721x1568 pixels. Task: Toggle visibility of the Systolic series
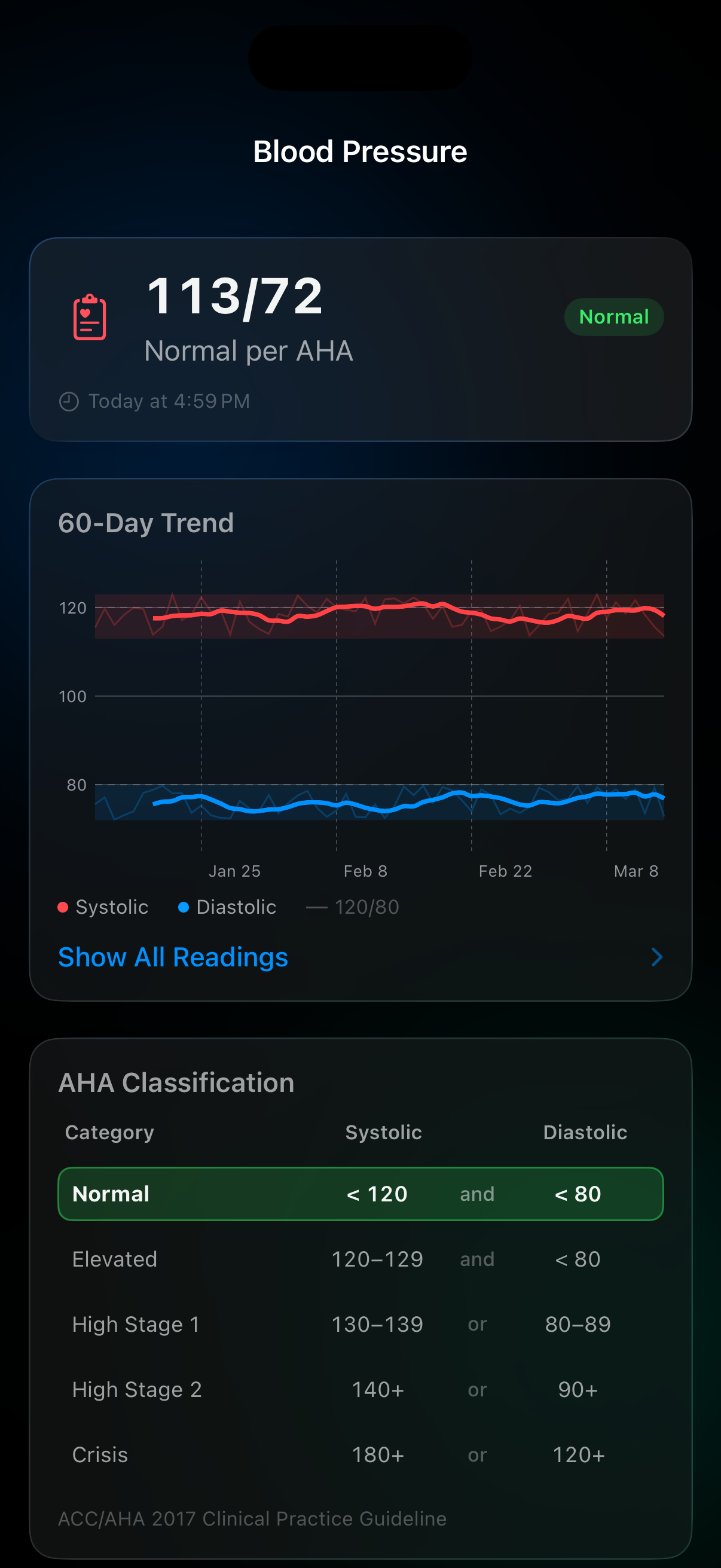[103, 907]
